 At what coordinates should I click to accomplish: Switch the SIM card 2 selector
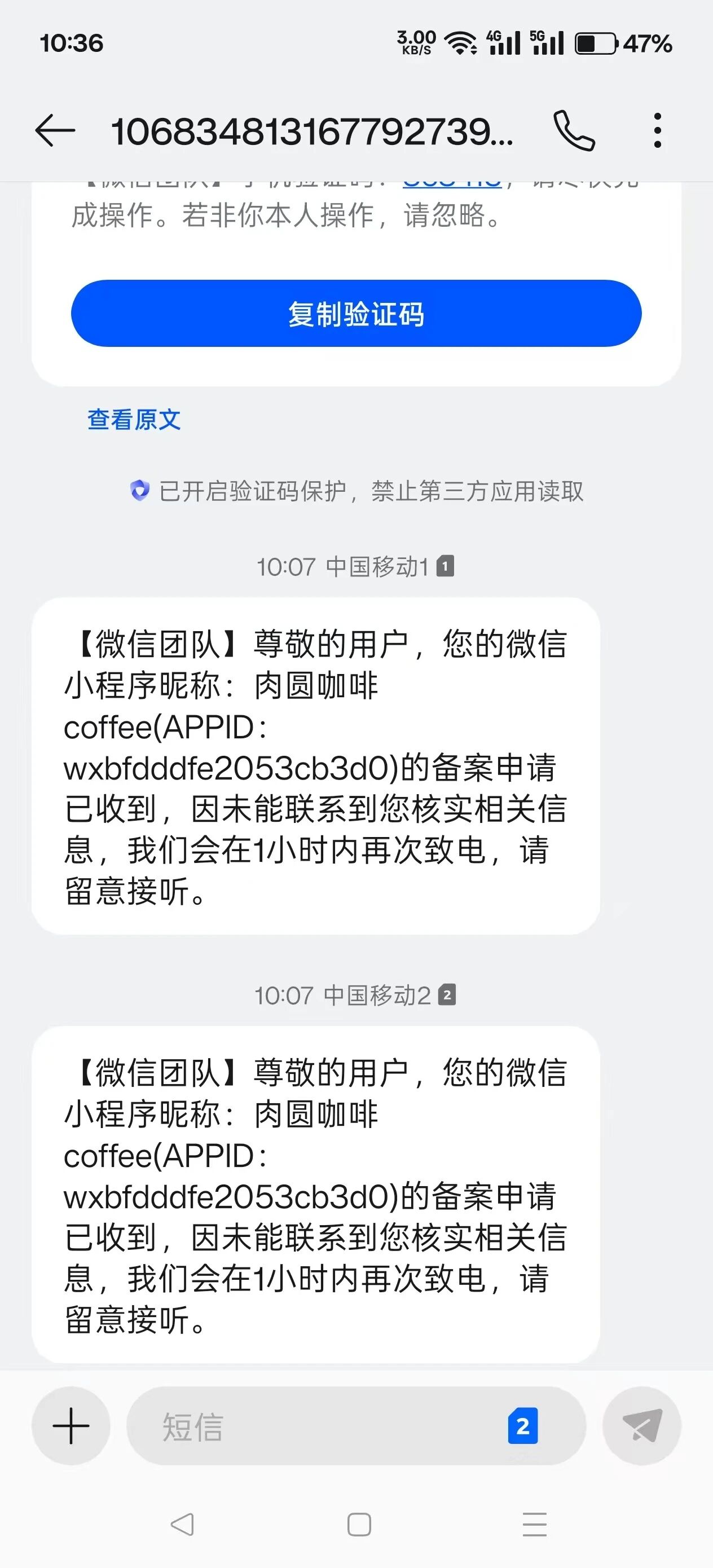pos(523,1425)
